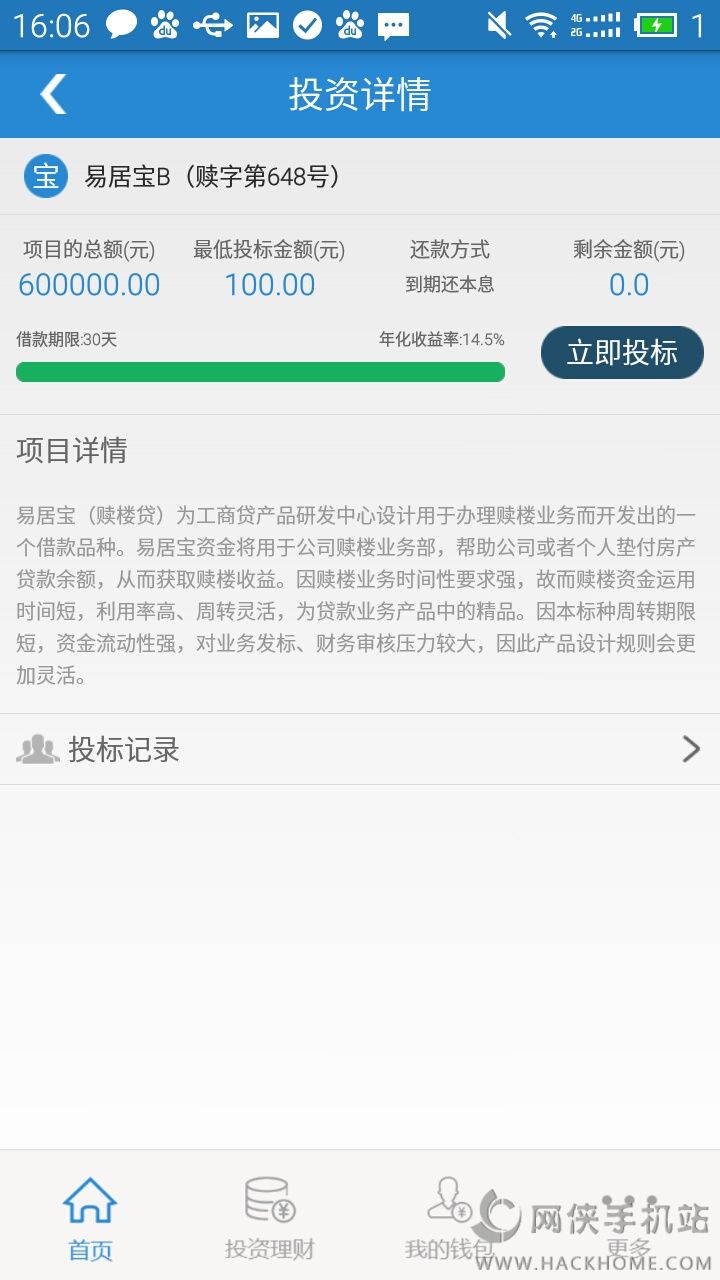This screenshot has height=1280, width=720.
Task: Switch to the 投资理财 tab
Action: (x=270, y=1217)
